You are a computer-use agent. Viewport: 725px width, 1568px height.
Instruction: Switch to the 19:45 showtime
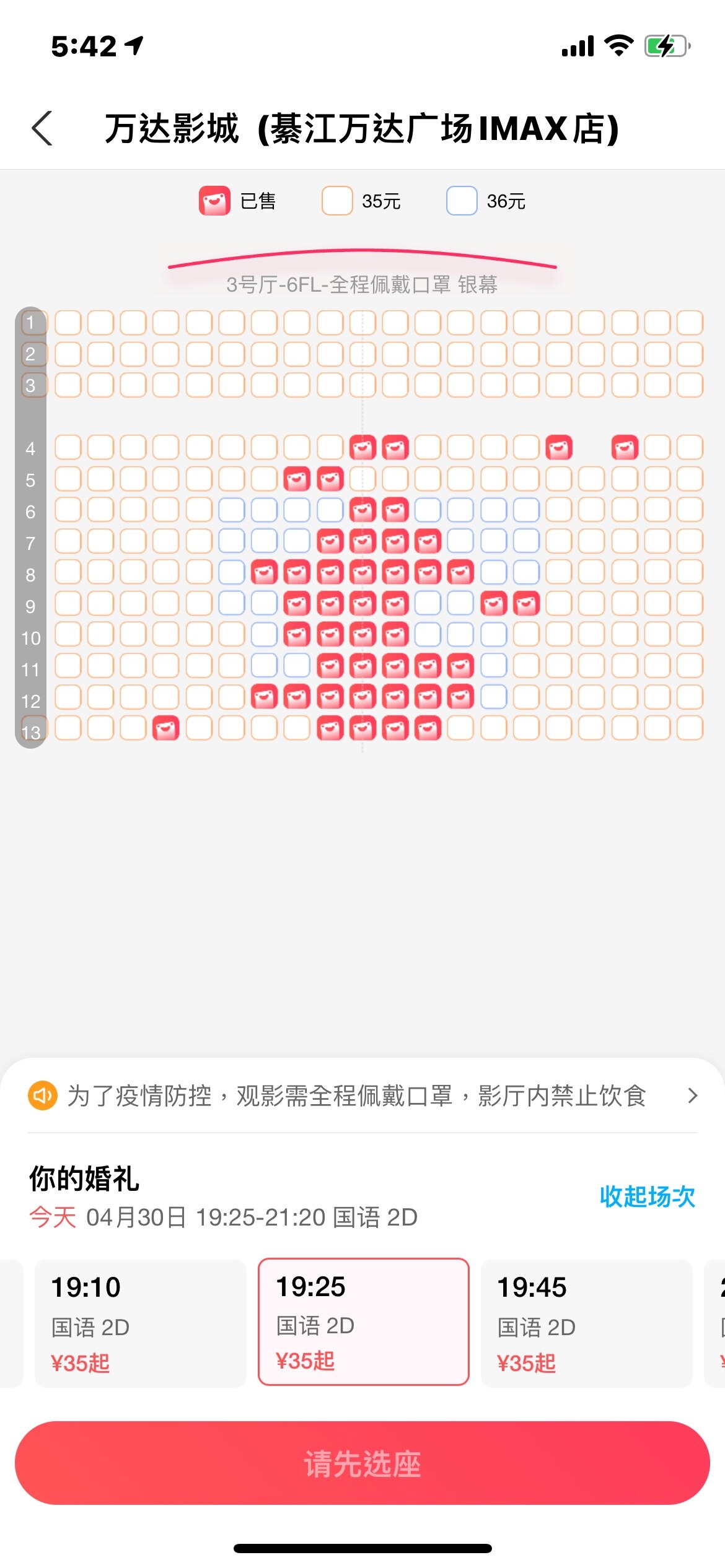[x=586, y=1323]
